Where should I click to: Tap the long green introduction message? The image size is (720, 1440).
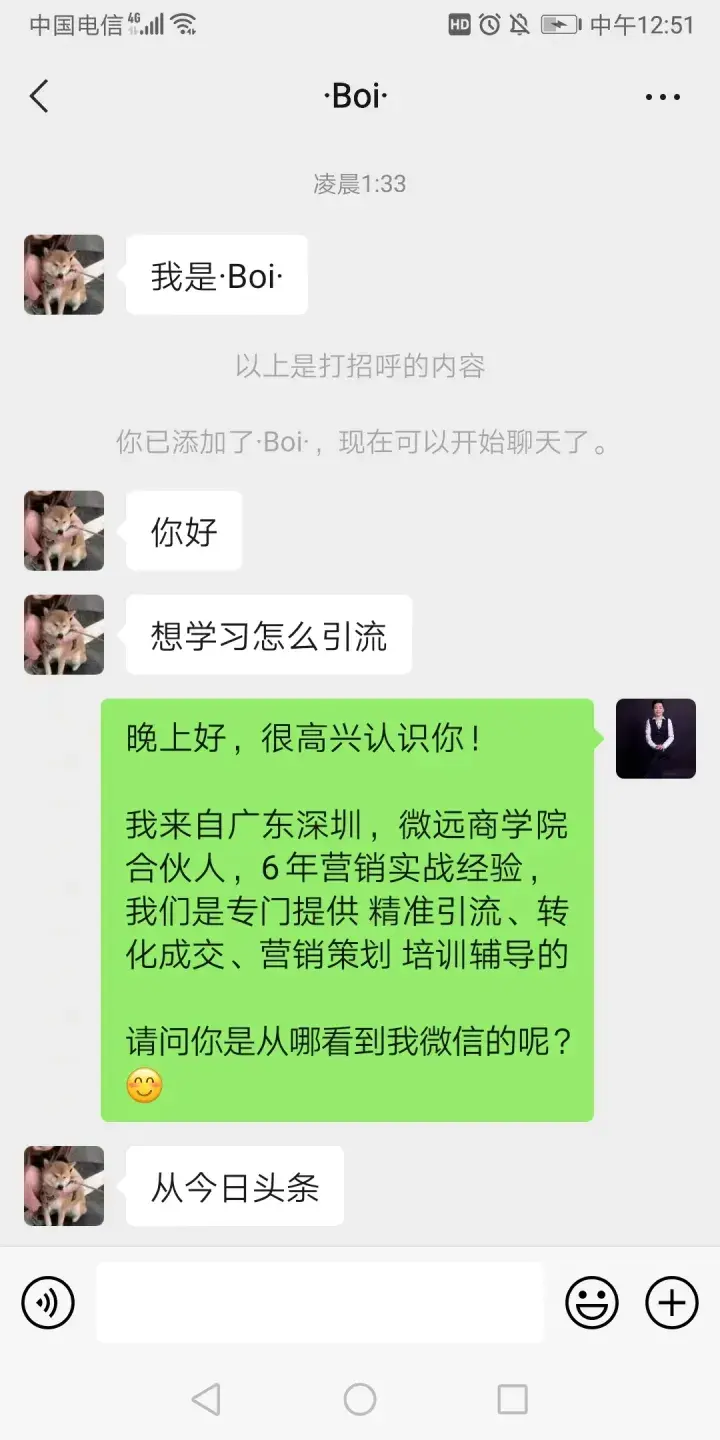[348, 910]
